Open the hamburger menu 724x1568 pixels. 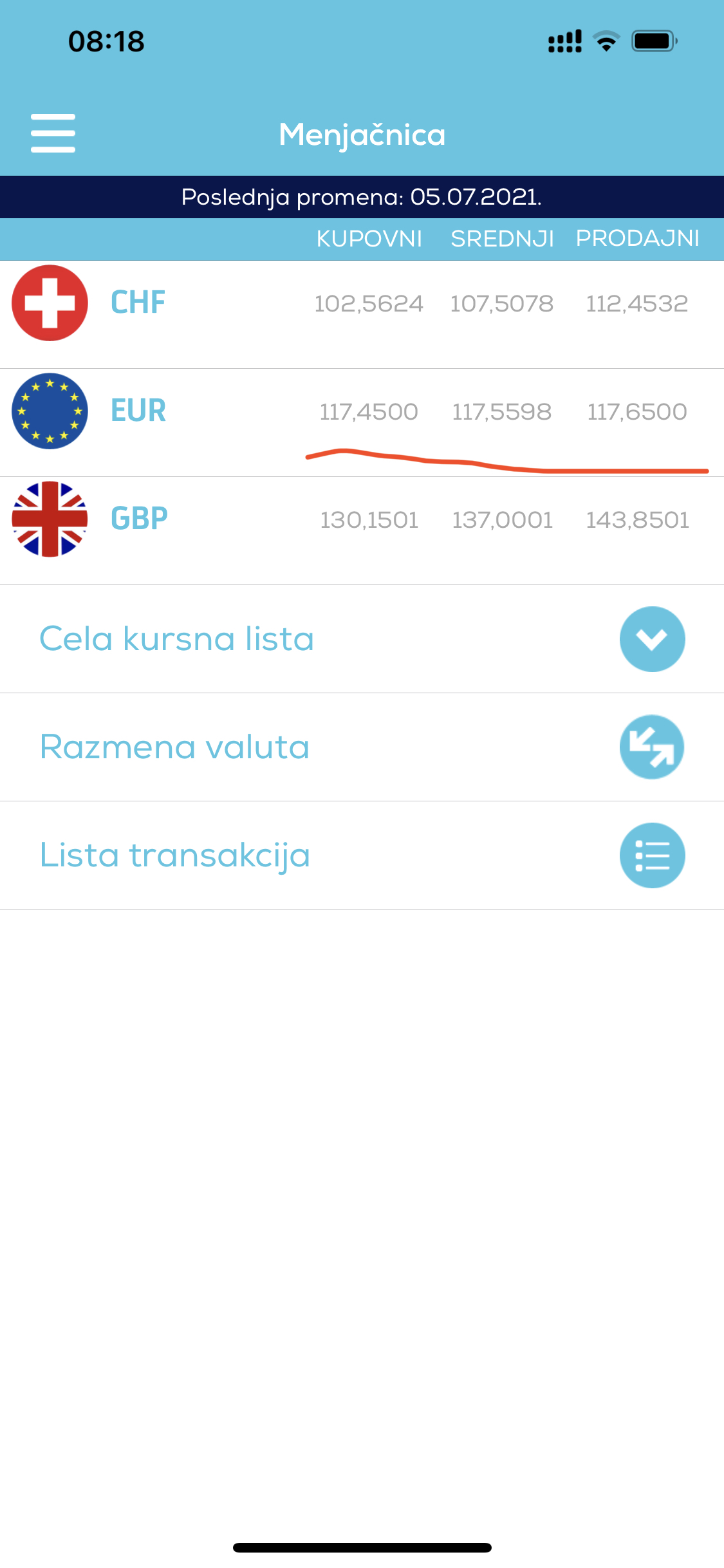[53, 133]
